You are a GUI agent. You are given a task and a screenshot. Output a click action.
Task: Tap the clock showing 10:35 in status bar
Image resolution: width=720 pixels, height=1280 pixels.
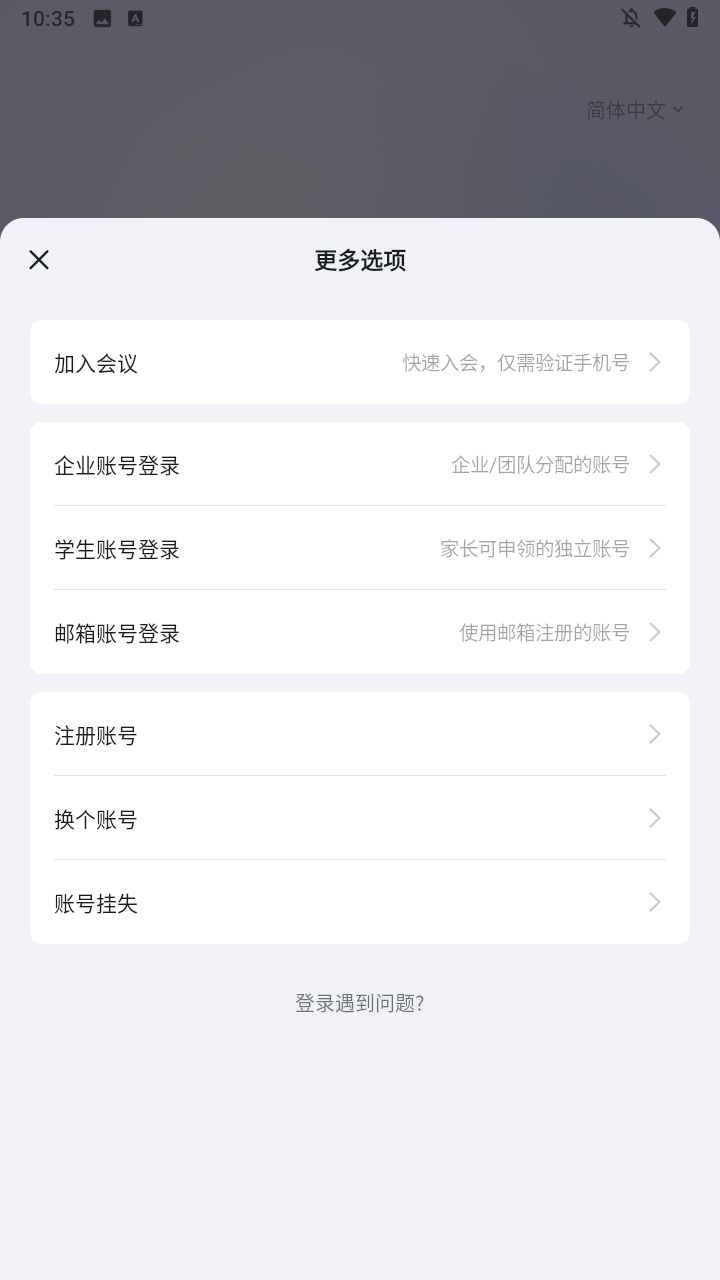coord(51,18)
